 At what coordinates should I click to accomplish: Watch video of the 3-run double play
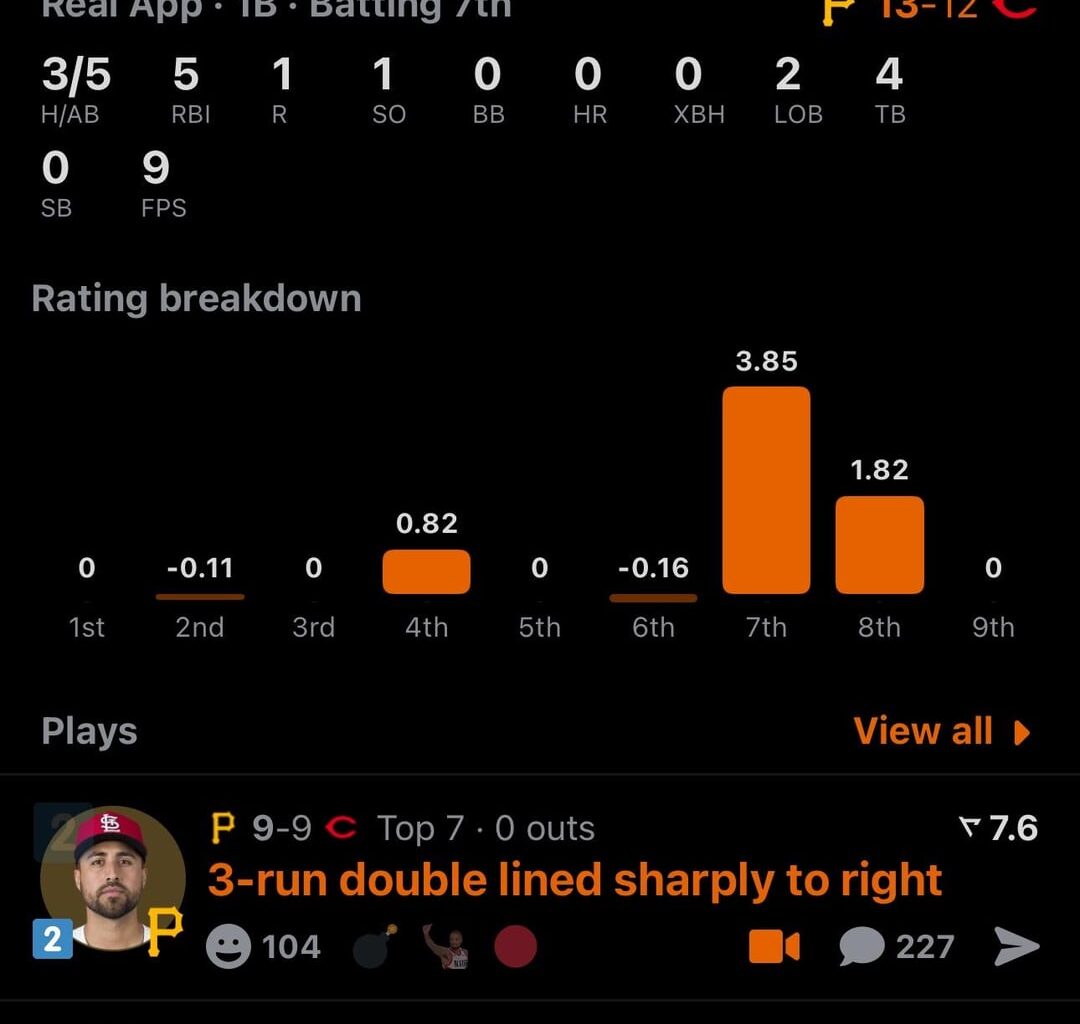(x=774, y=947)
